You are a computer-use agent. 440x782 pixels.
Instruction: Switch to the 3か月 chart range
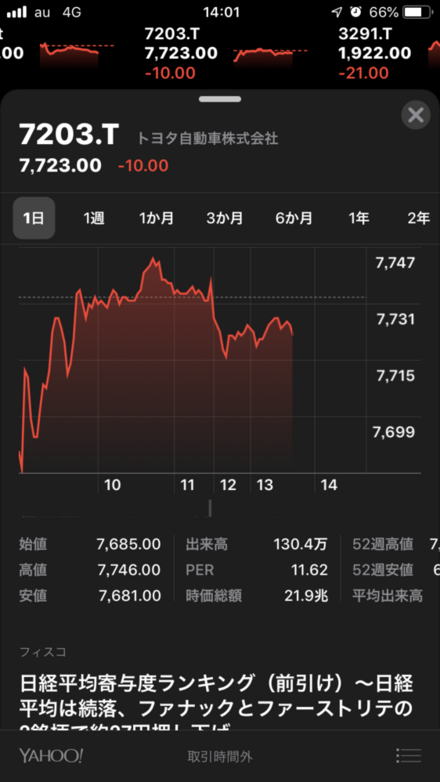[225, 218]
